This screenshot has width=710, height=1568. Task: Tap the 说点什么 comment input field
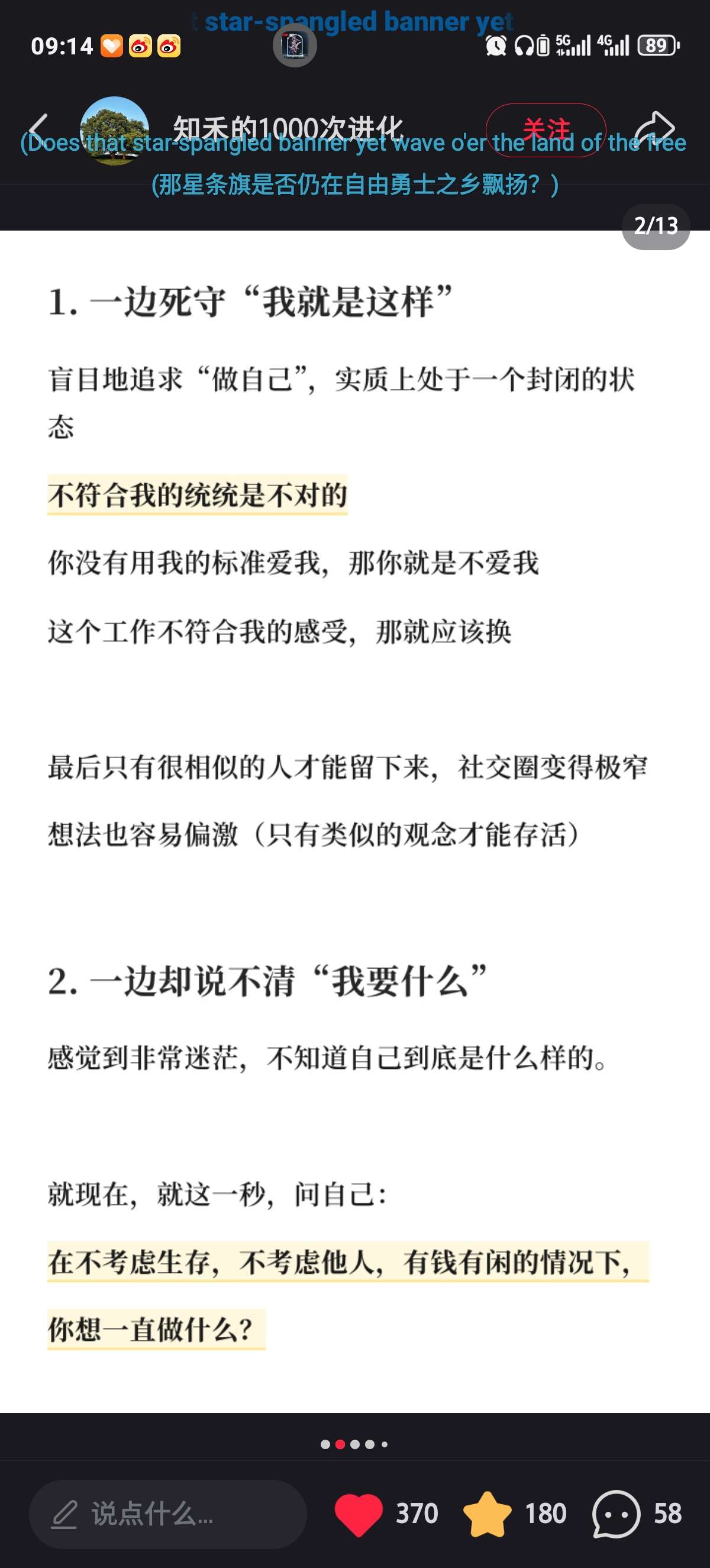[x=167, y=1514]
